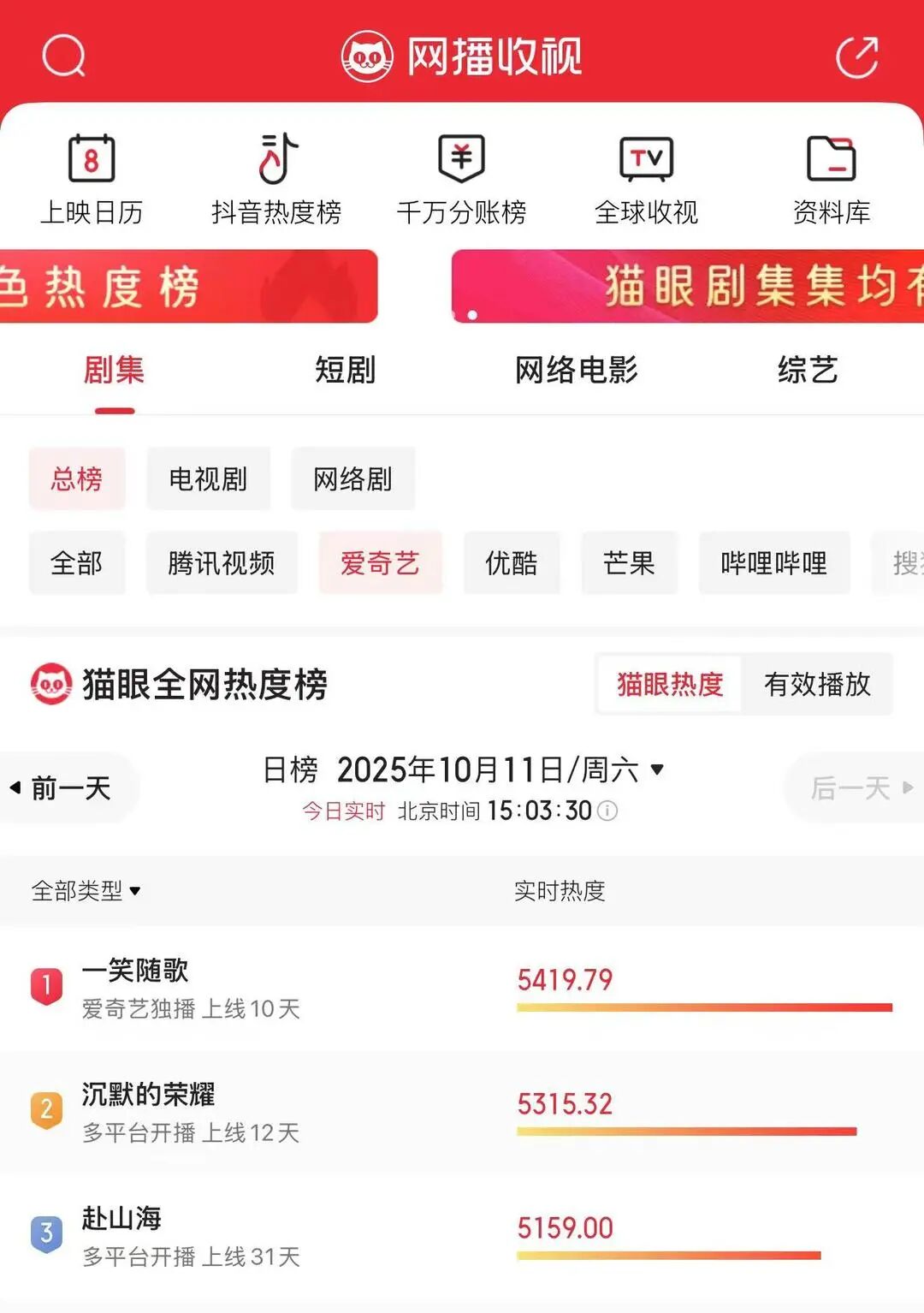Image resolution: width=924 pixels, height=1313 pixels.
Task: Select the 哔哩哔哩 platform chip
Action: [773, 563]
